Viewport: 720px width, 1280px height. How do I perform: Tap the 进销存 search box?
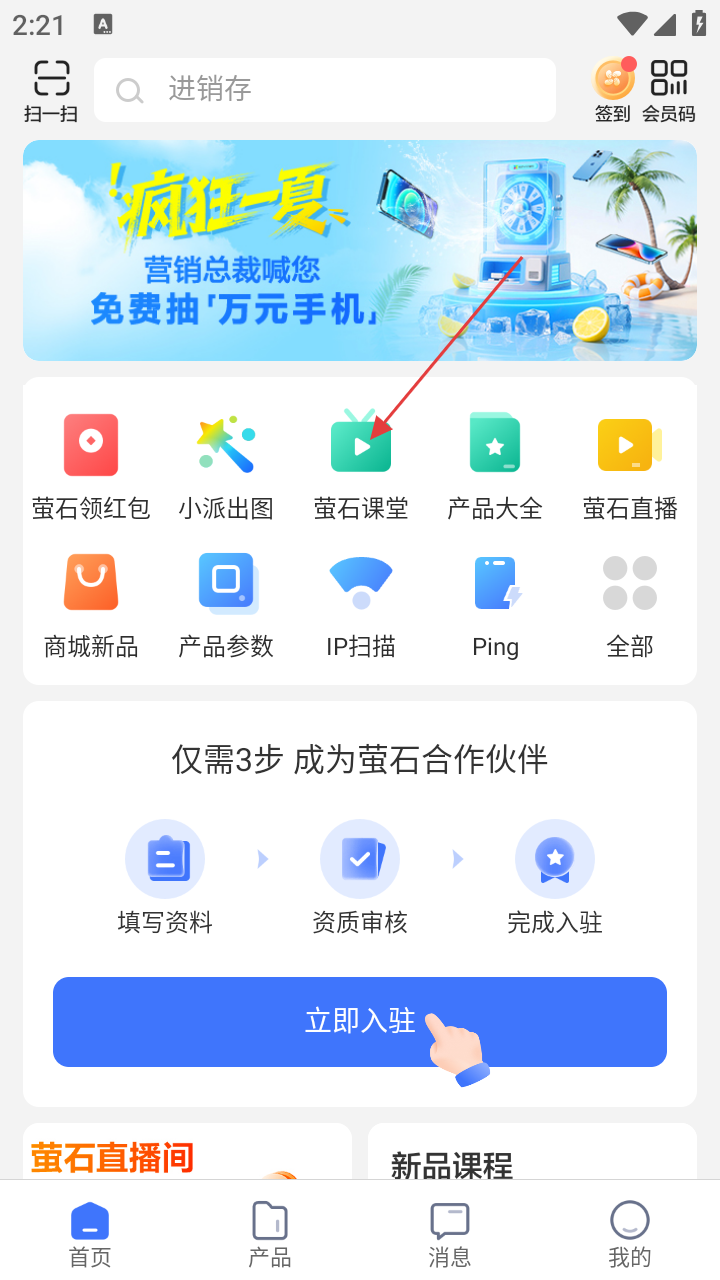(x=325, y=90)
